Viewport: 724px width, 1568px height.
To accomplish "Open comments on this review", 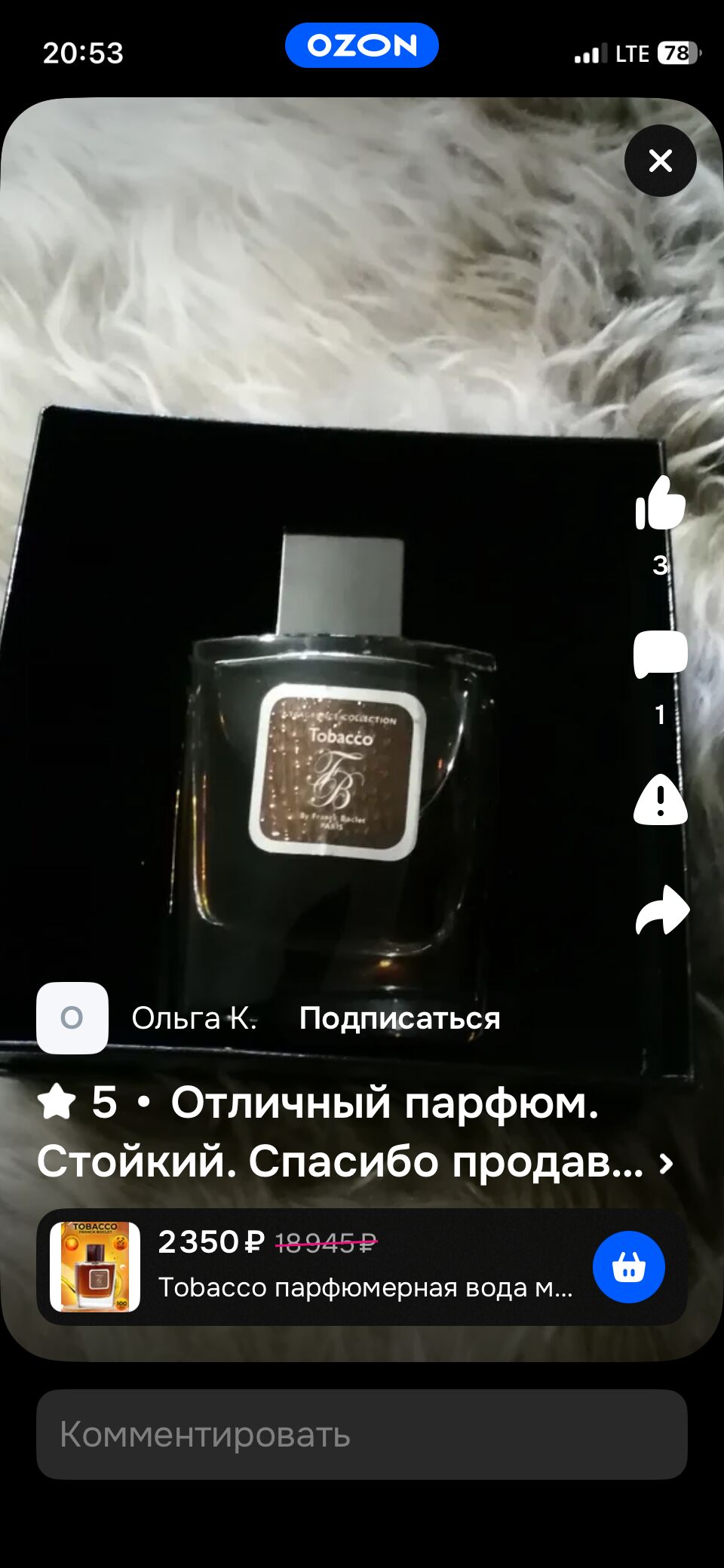I will pos(660,655).
